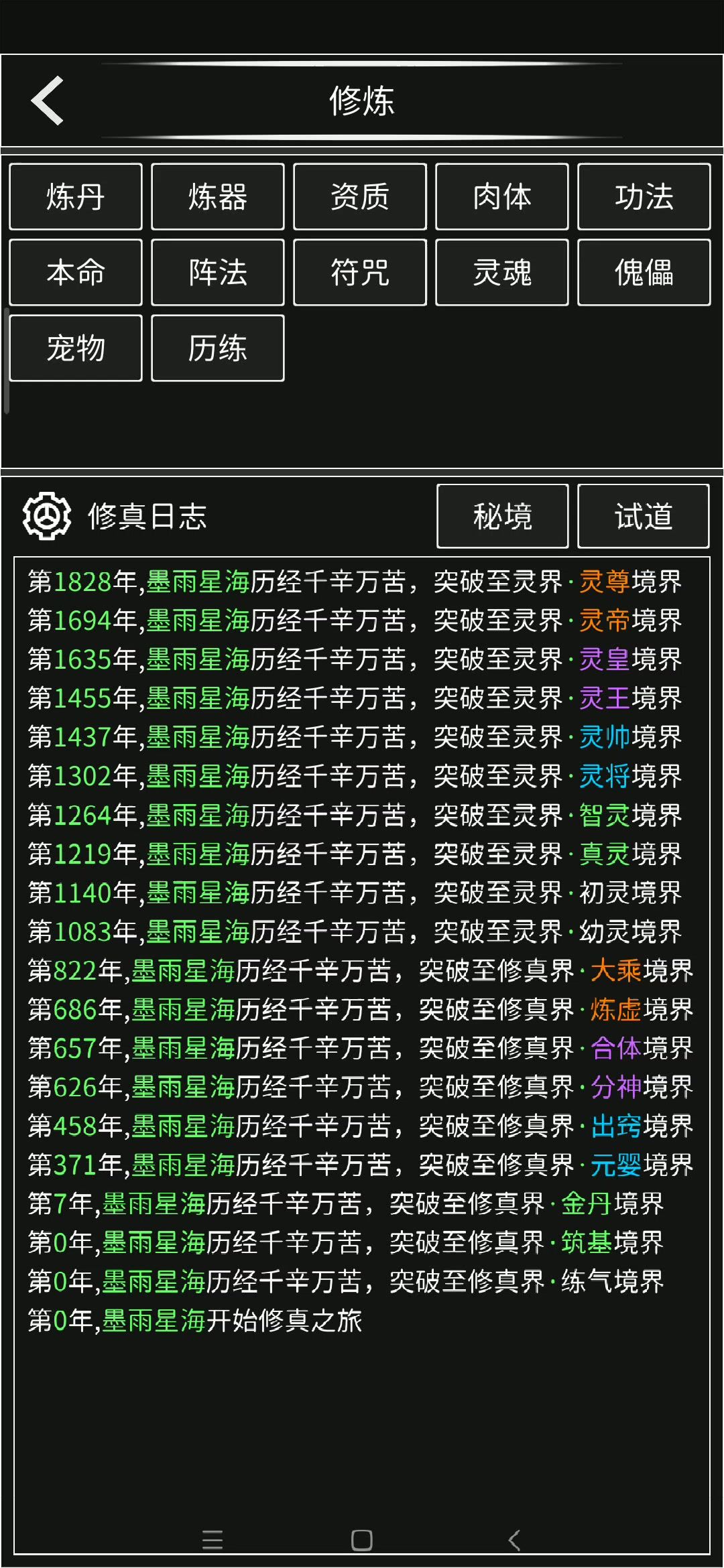This screenshot has height=1568, width=724.
Task: Open the system recent apps menu
Action: click(213, 1540)
